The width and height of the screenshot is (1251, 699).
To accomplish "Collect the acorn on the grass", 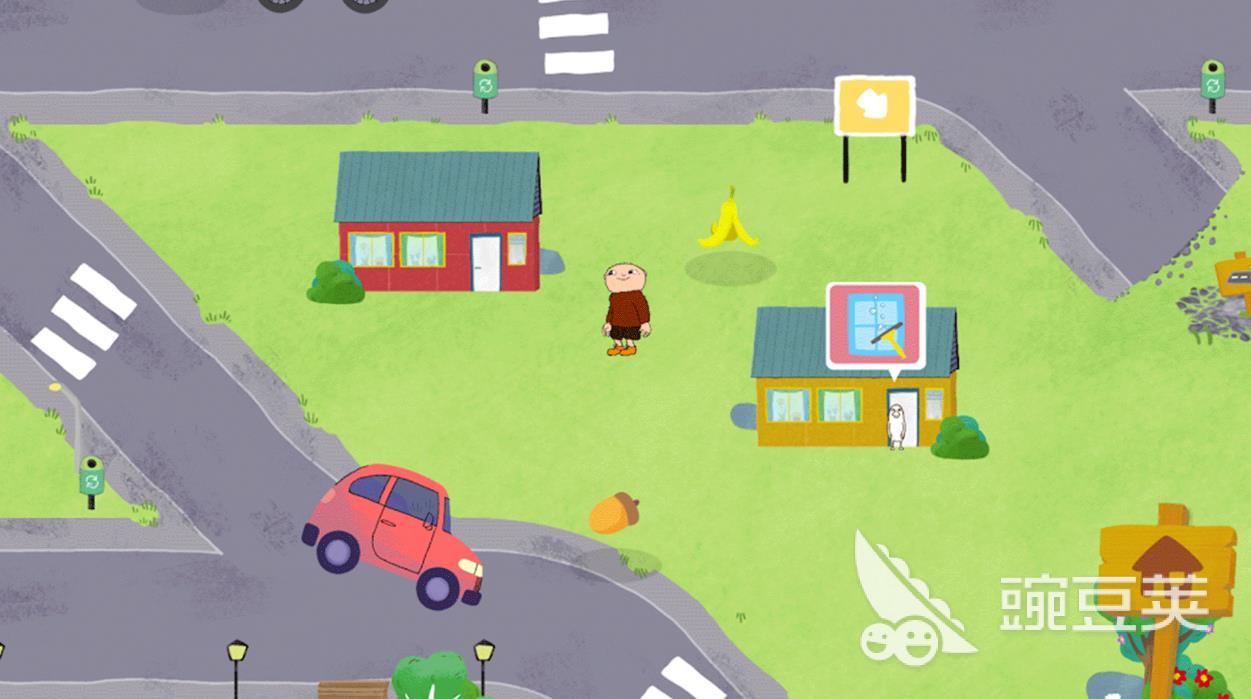I will point(613,513).
